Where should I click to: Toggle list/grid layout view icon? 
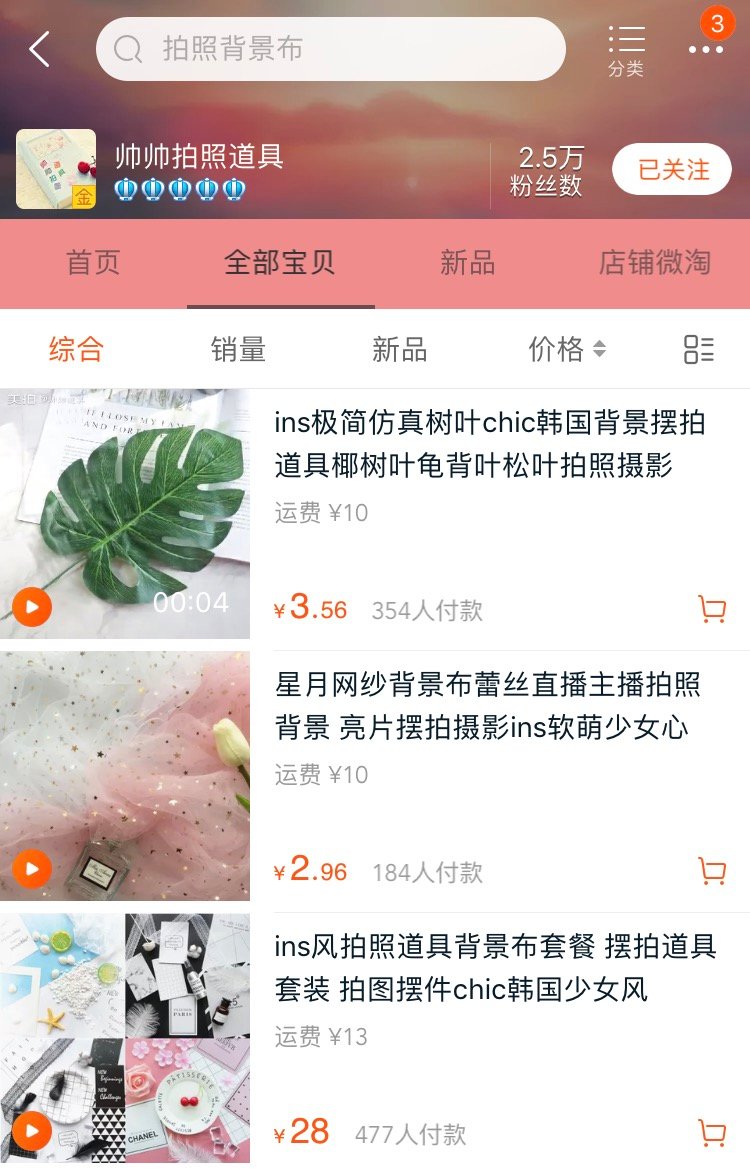pyautogui.click(x=698, y=349)
